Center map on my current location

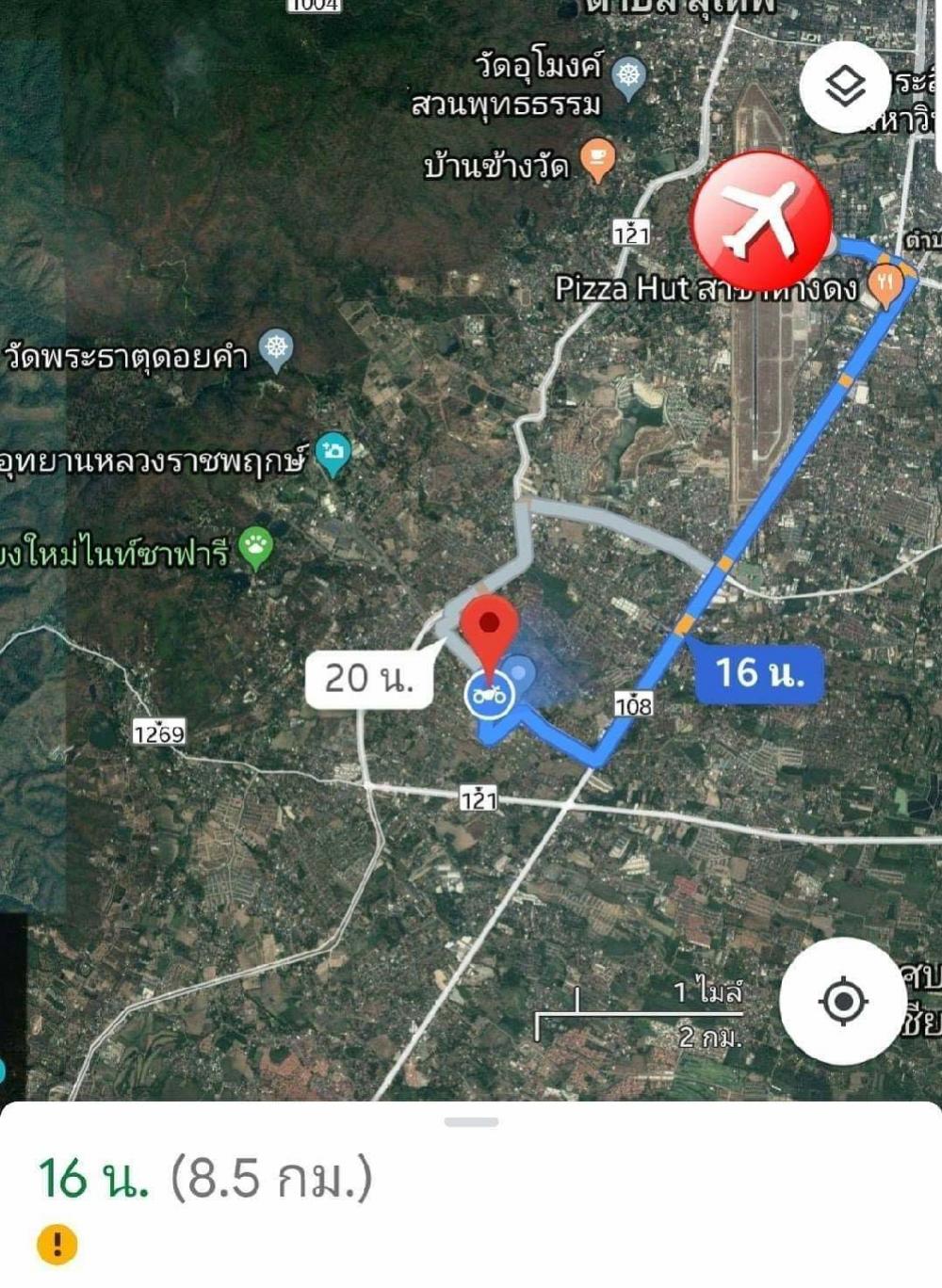[842, 1000]
